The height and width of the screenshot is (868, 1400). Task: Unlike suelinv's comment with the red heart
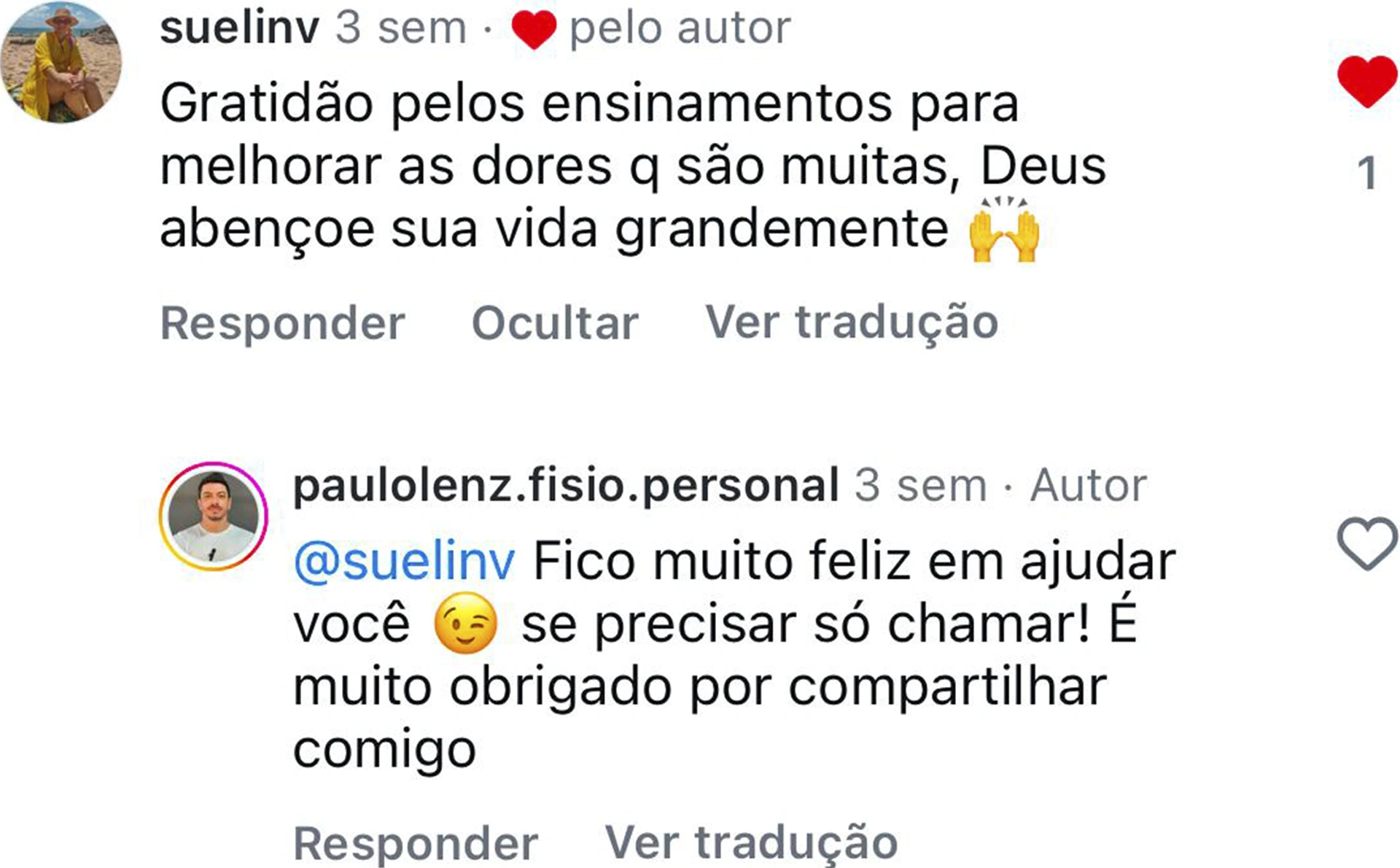click(x=1366, y=81)
